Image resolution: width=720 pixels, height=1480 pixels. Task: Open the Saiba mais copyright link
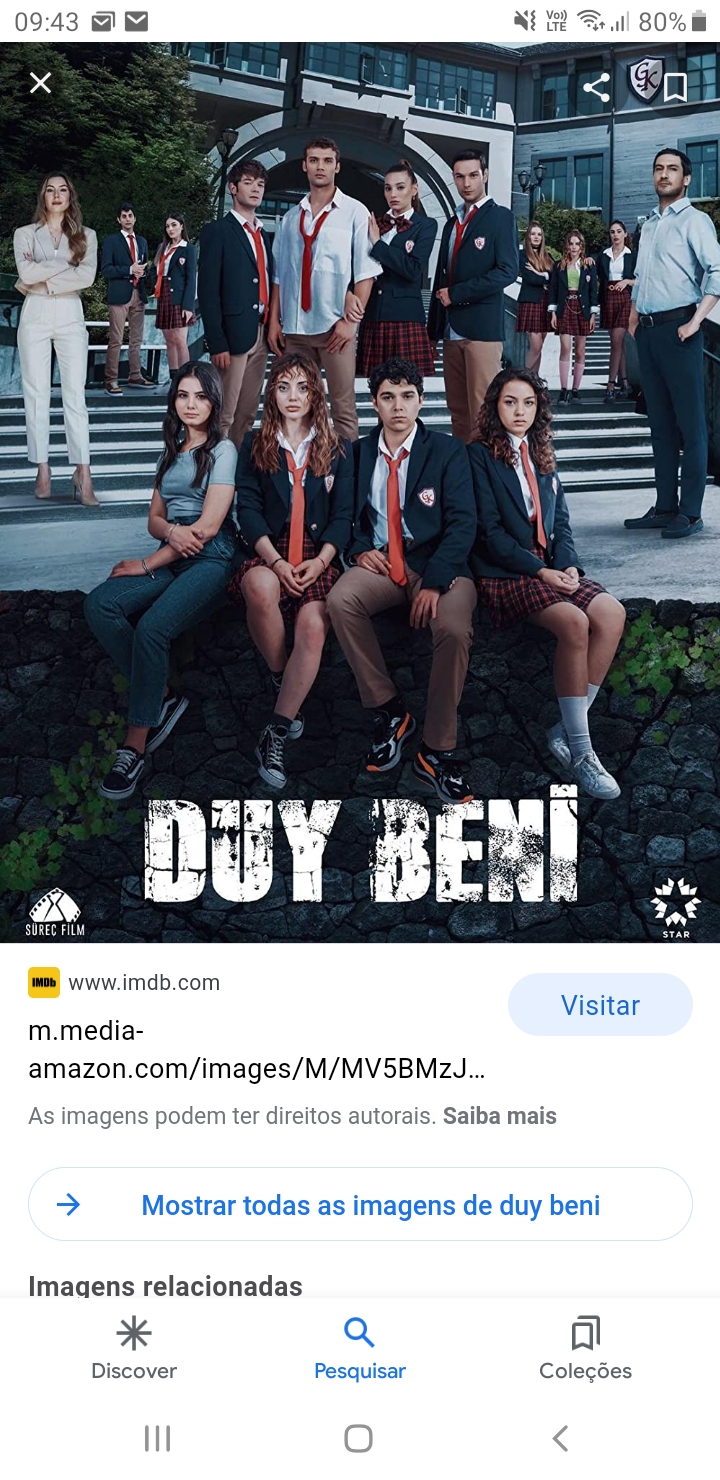(499, 1116)
